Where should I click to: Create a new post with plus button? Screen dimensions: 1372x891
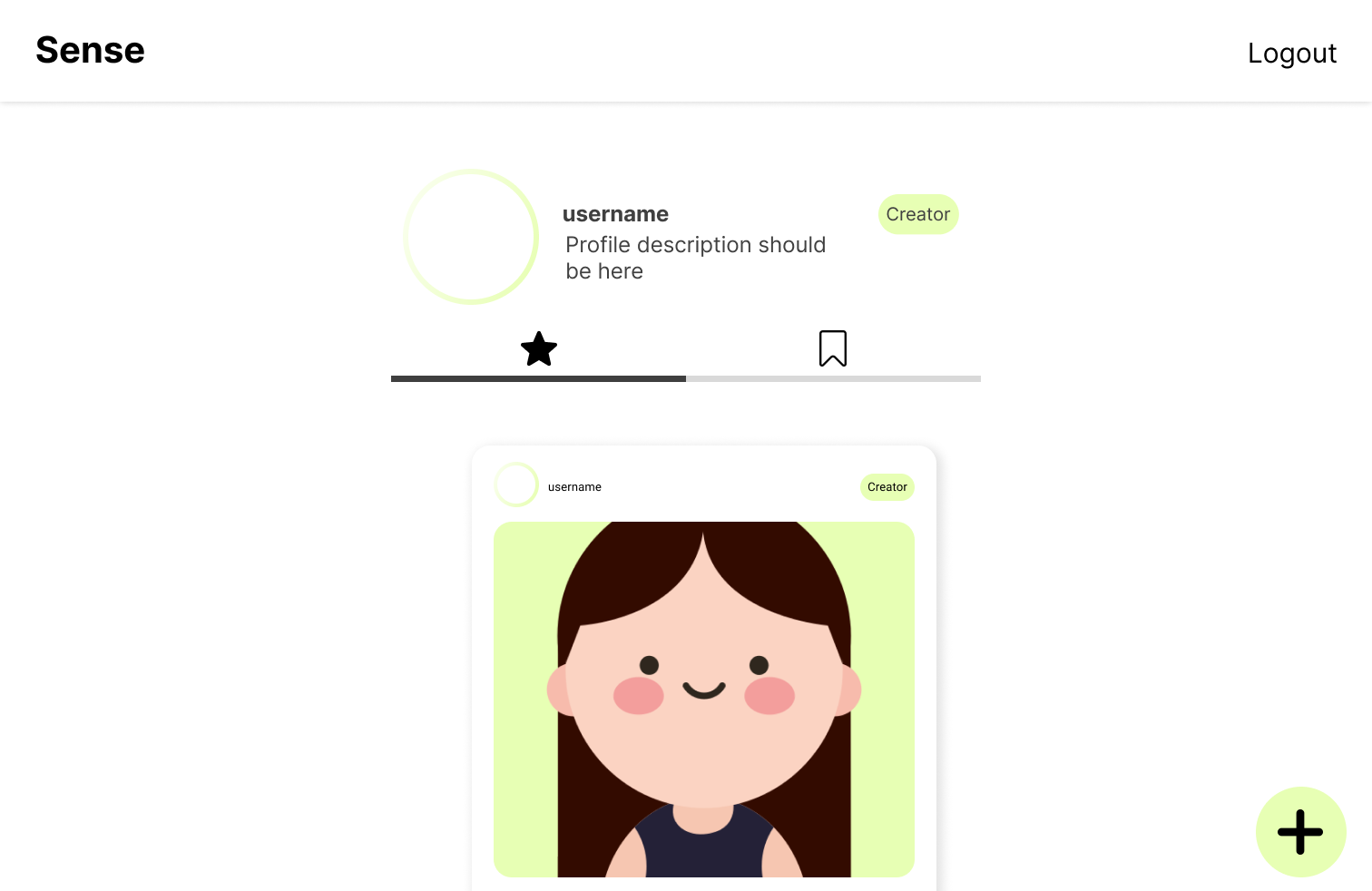[1300, 832]
